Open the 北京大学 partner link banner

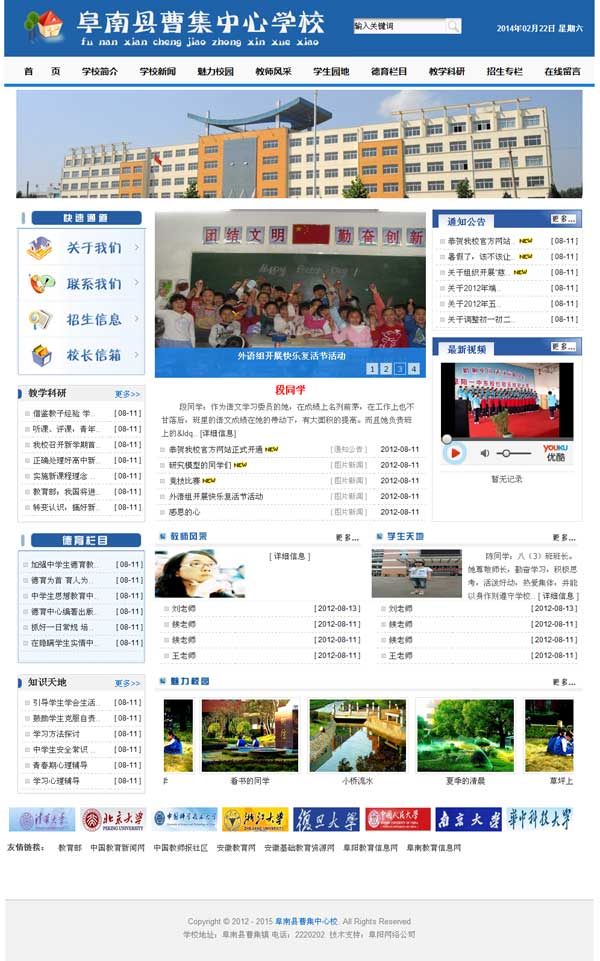(113, 820)
